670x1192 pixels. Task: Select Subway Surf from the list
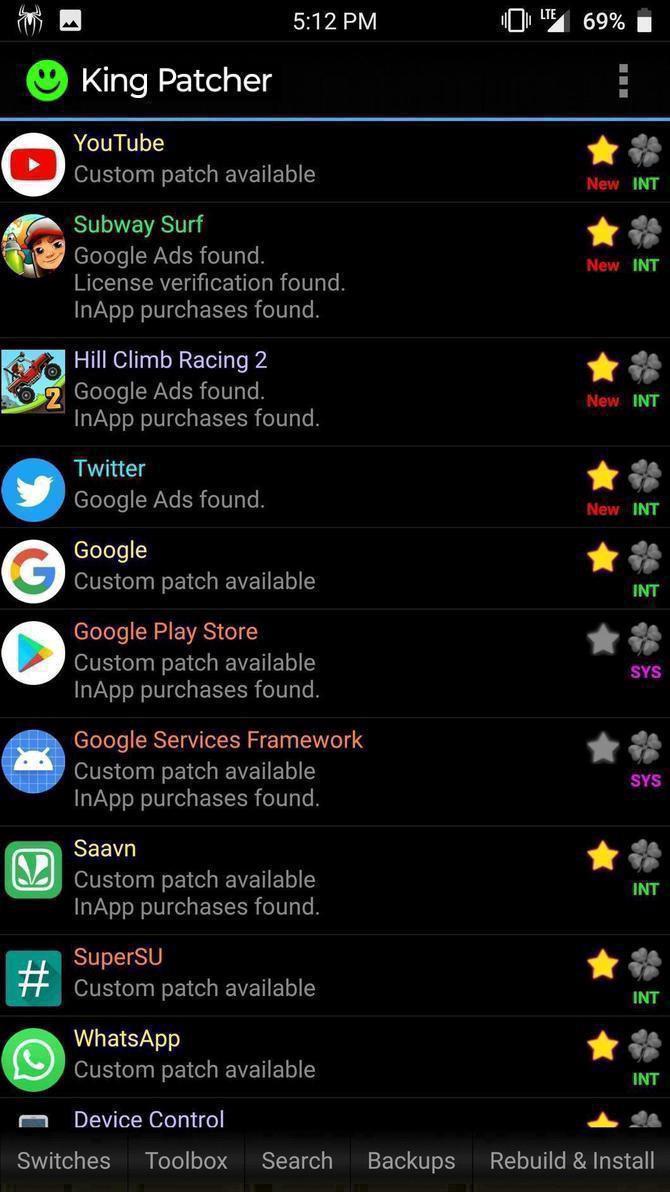[x=300, y=268]
